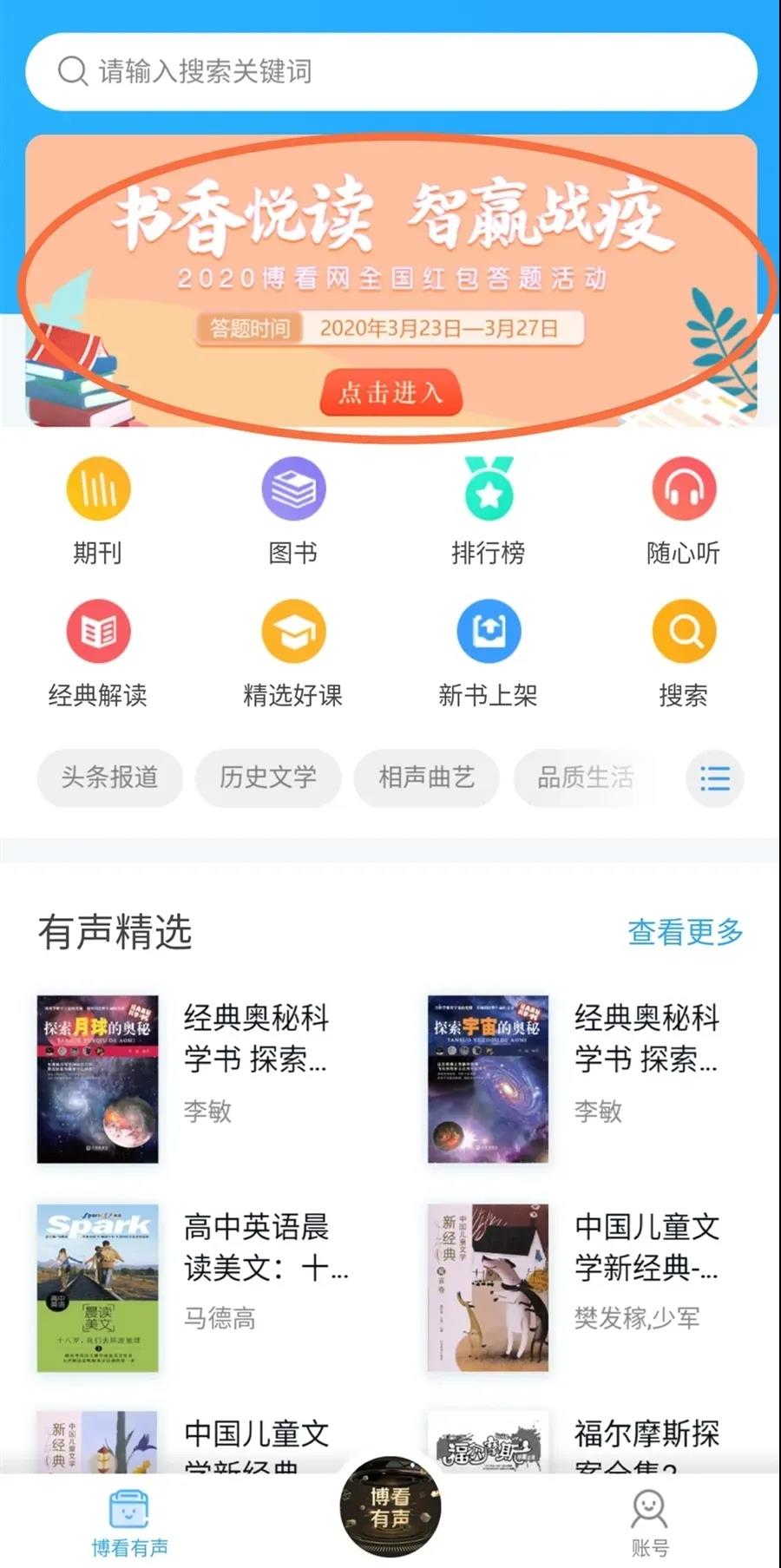The image size is (781, 1568).
Task: Open the 图书 (Books) section icon
Action: (293, 489)
